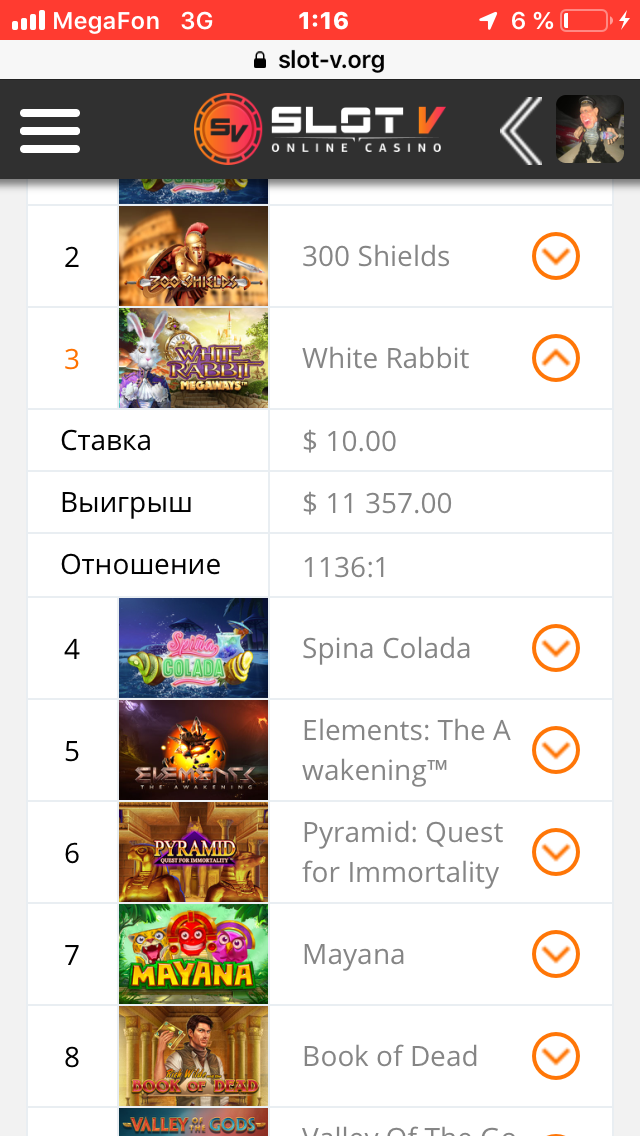Open the White Rabbit Megaways thumbnail
This screenshot has width=640, height=1136.
coord(194,358)
